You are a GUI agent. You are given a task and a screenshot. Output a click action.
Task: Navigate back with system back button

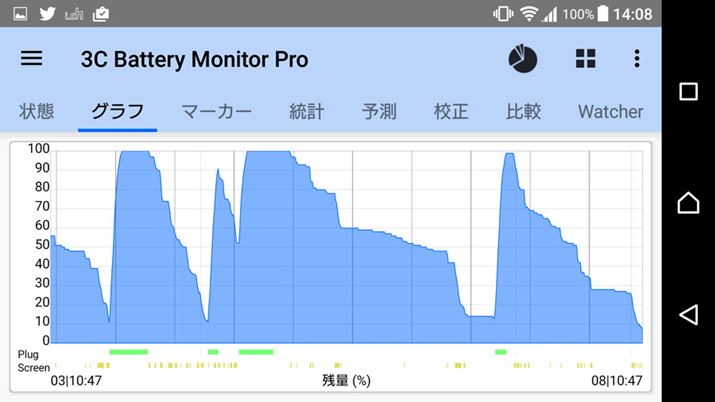[x=688, y=315]
